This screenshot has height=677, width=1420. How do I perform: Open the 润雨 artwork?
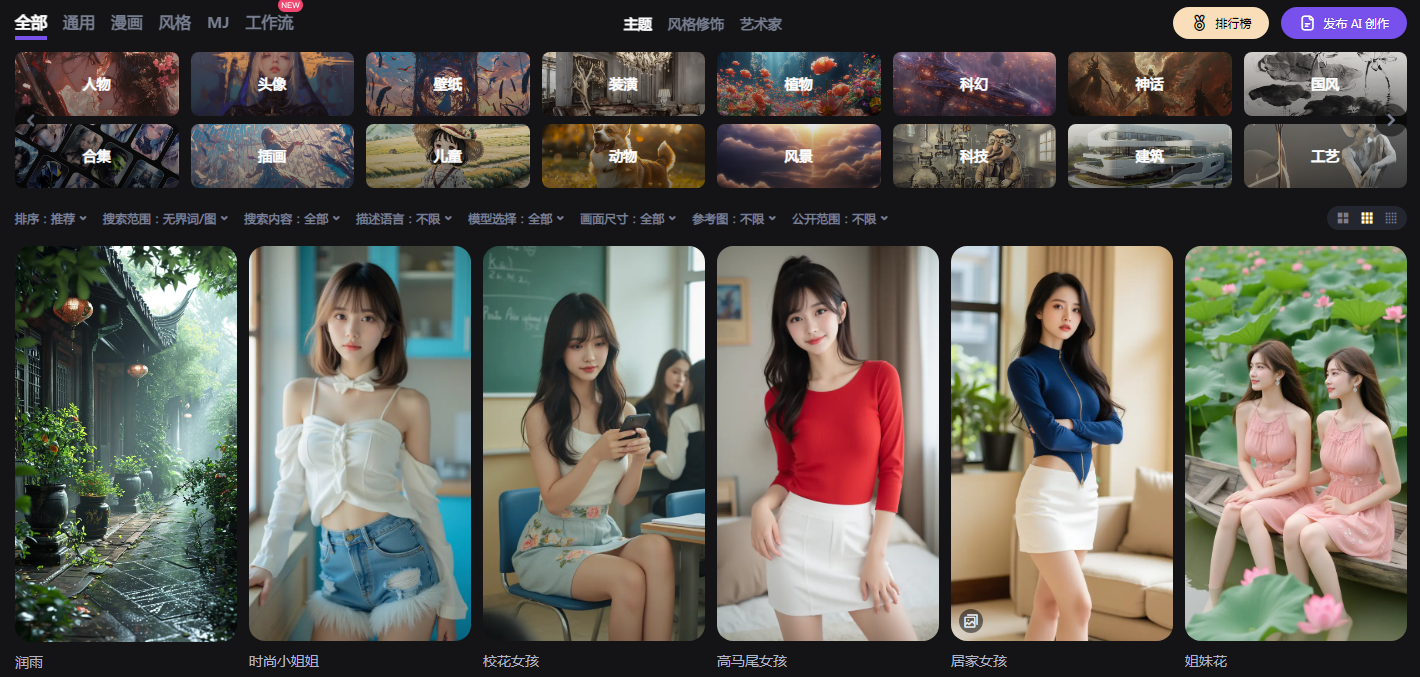coord(126,443)
